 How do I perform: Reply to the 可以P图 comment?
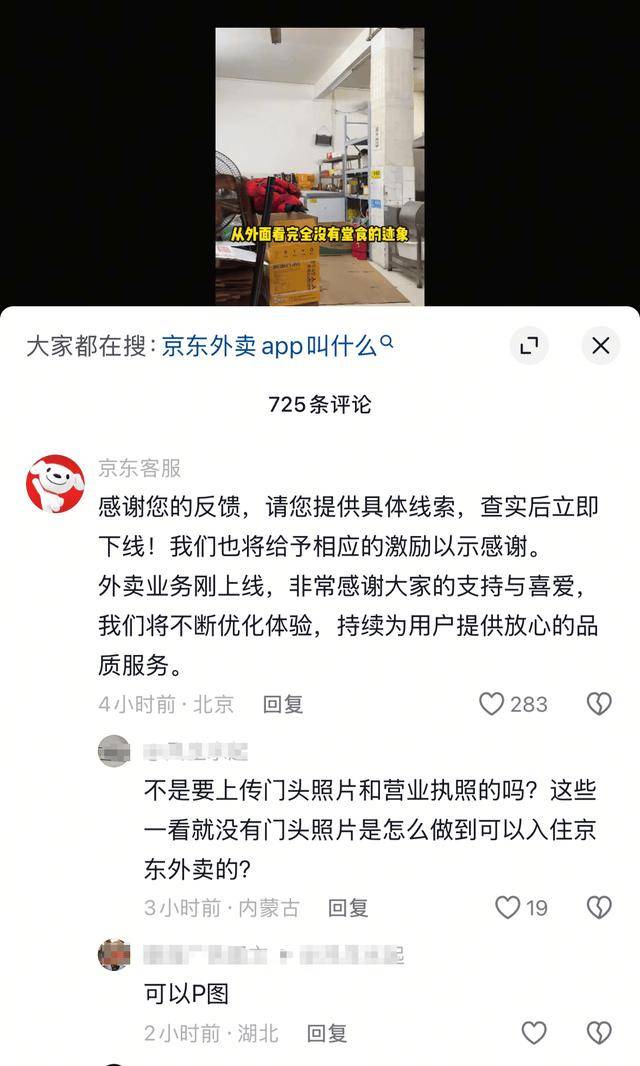point(326,1033)
